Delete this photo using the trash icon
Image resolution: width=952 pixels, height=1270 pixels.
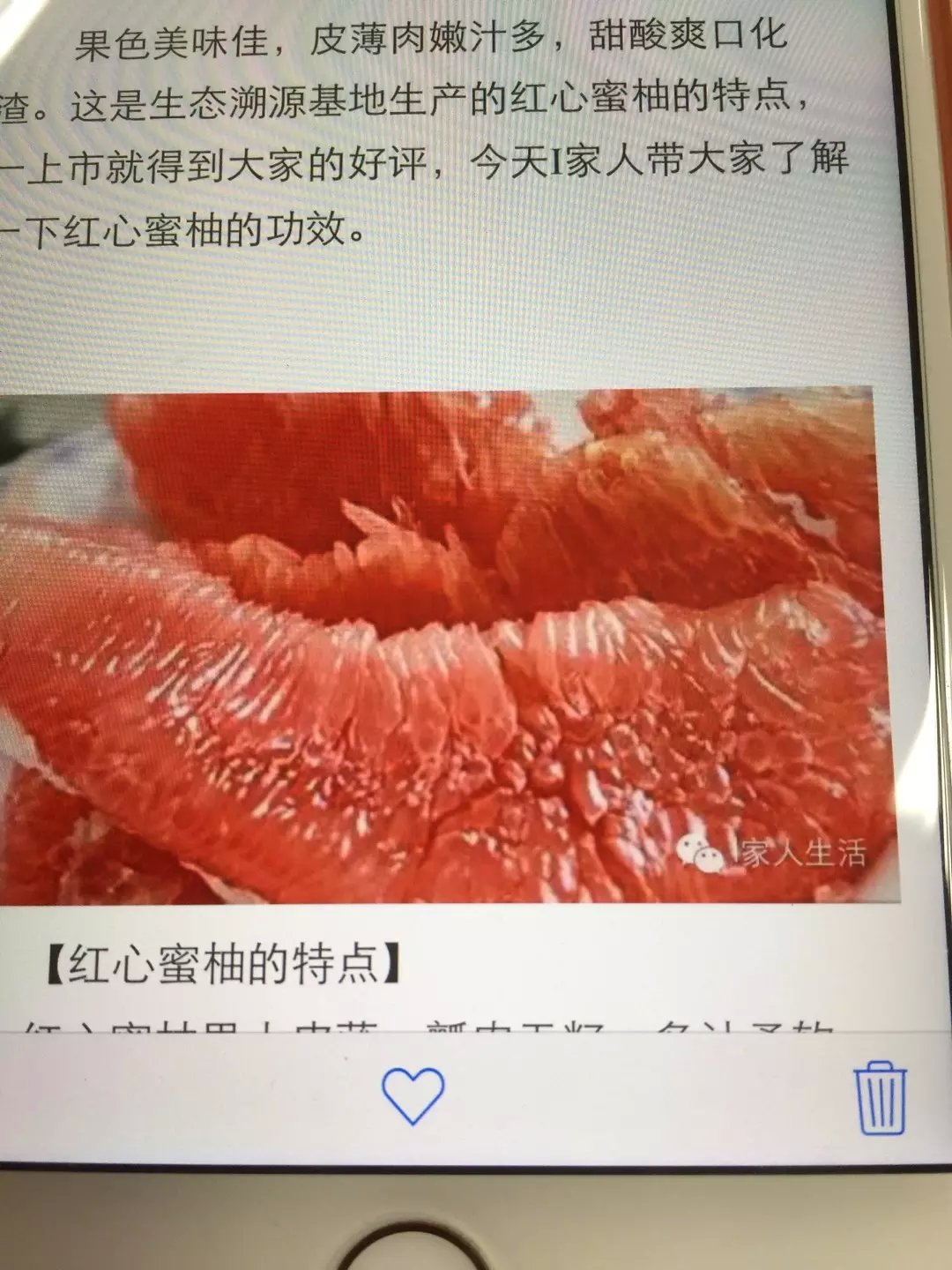point(880,1099)
